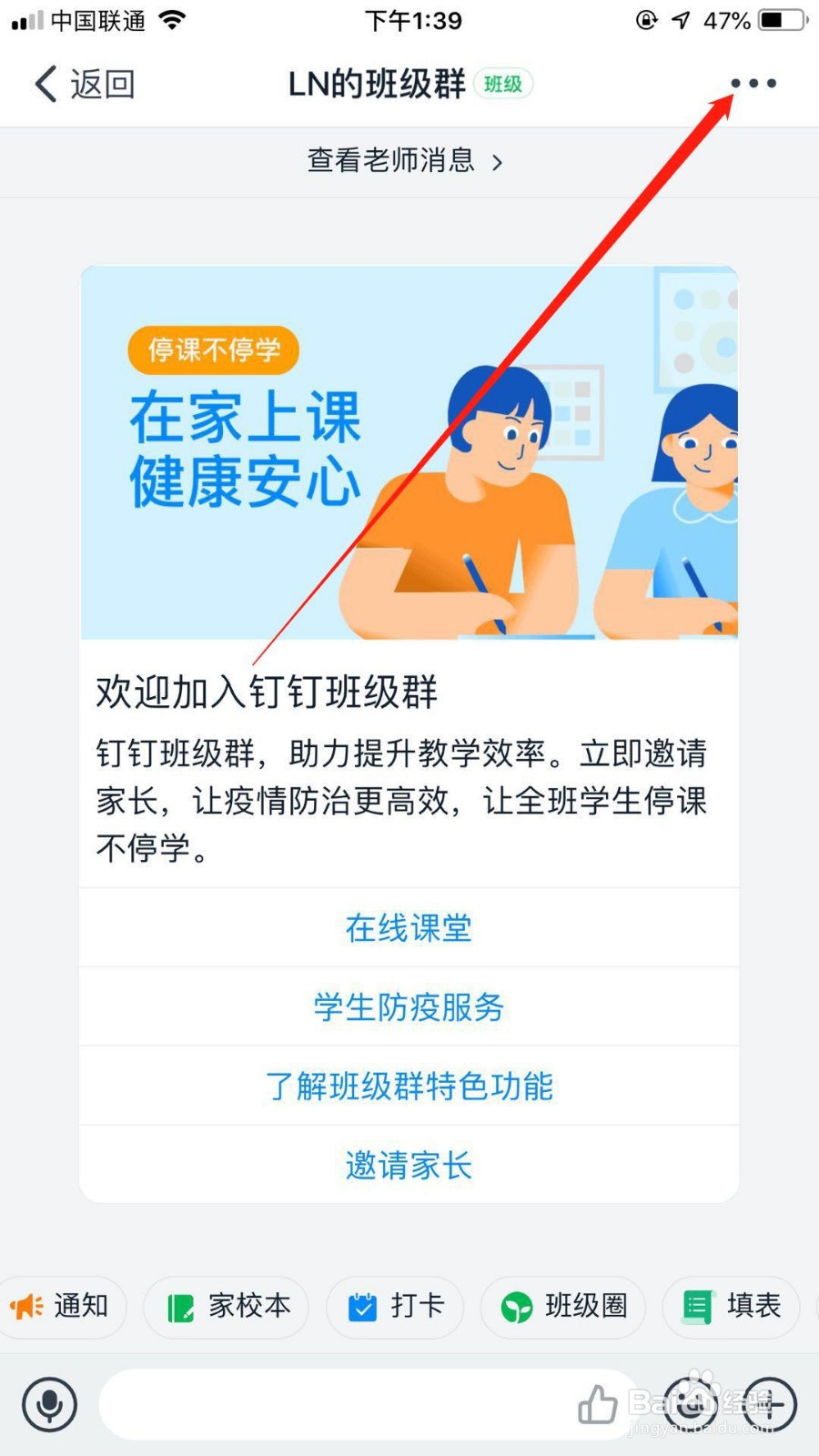Open the 班级圈 class circle icon
Screen dimensions: 819x1456
(x=516, y=1307)
